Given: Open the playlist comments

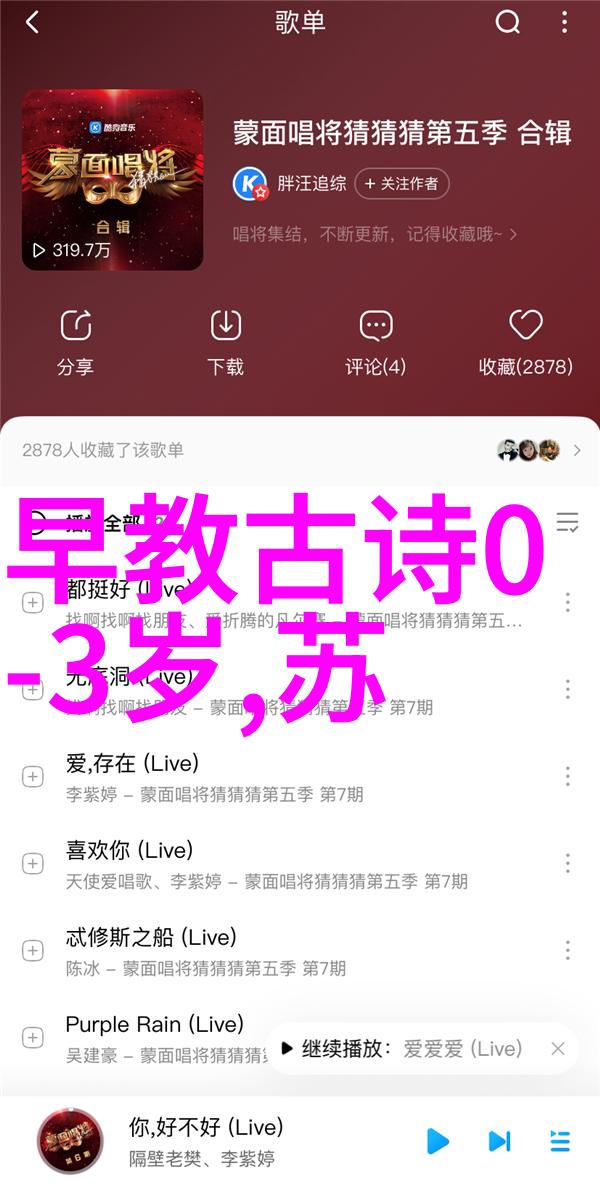Looking at the screenshot, I should tap(375, 342).
